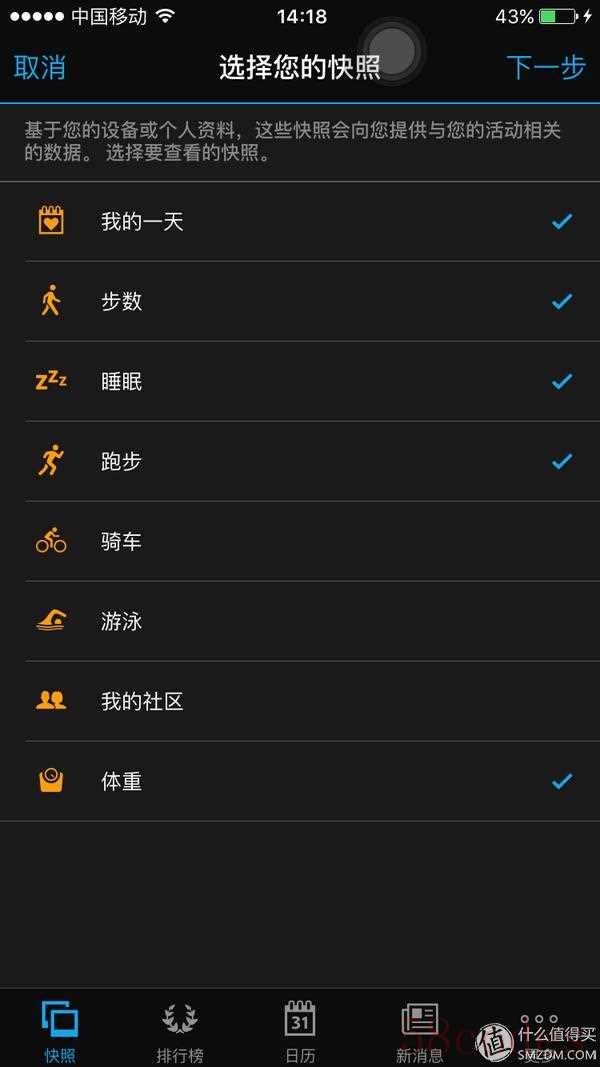The height and width of the screenshot is (1067, 600).
Task: Select the 骑车 snapshot
Action: (300, 542)
